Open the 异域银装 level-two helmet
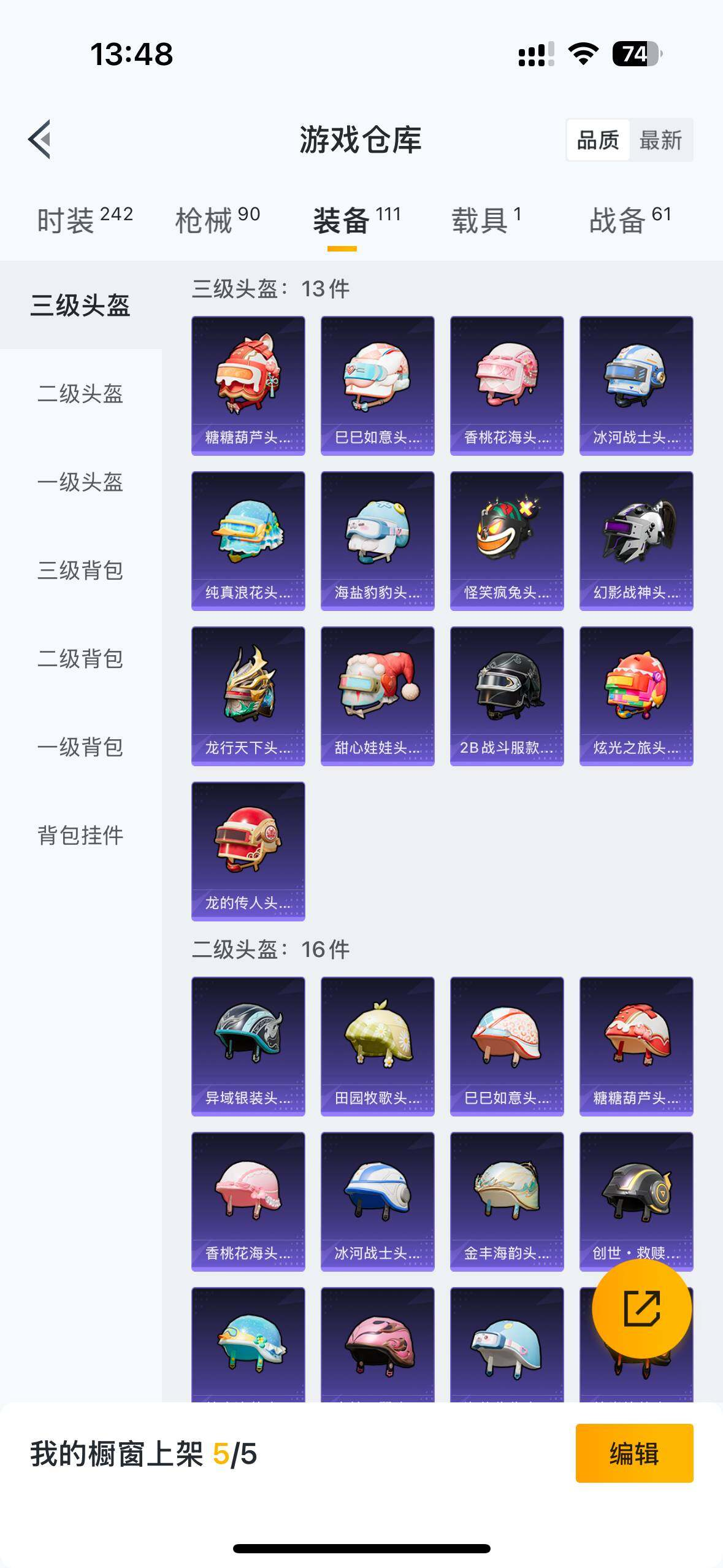Image resolution: width=723 pixels, height=1568 pixels. (248, 1046)
